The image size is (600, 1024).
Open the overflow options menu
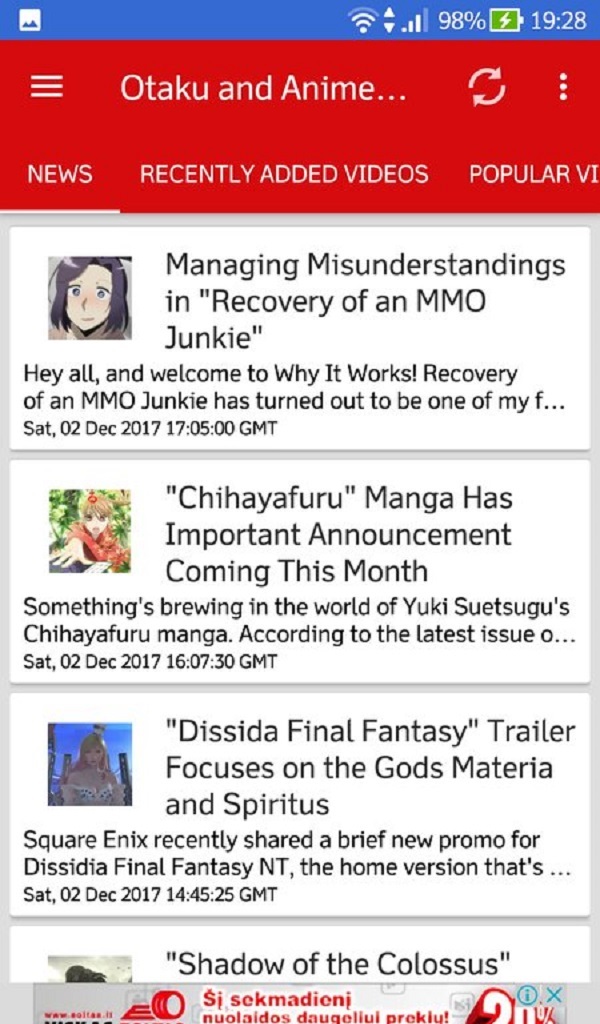click(x=563, y=88)
